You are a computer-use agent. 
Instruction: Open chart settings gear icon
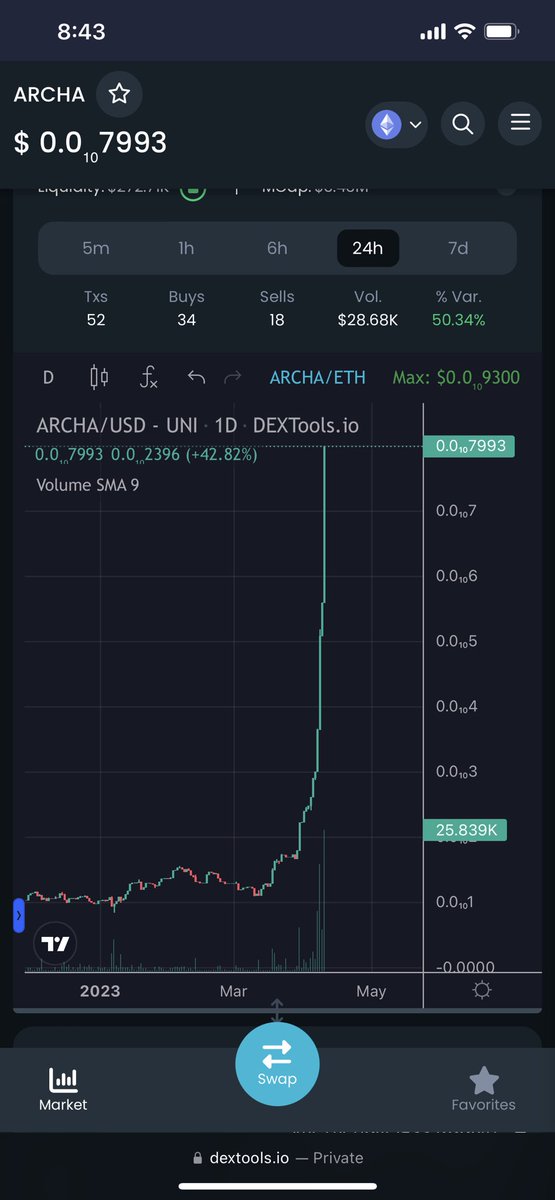pos(482,990)
